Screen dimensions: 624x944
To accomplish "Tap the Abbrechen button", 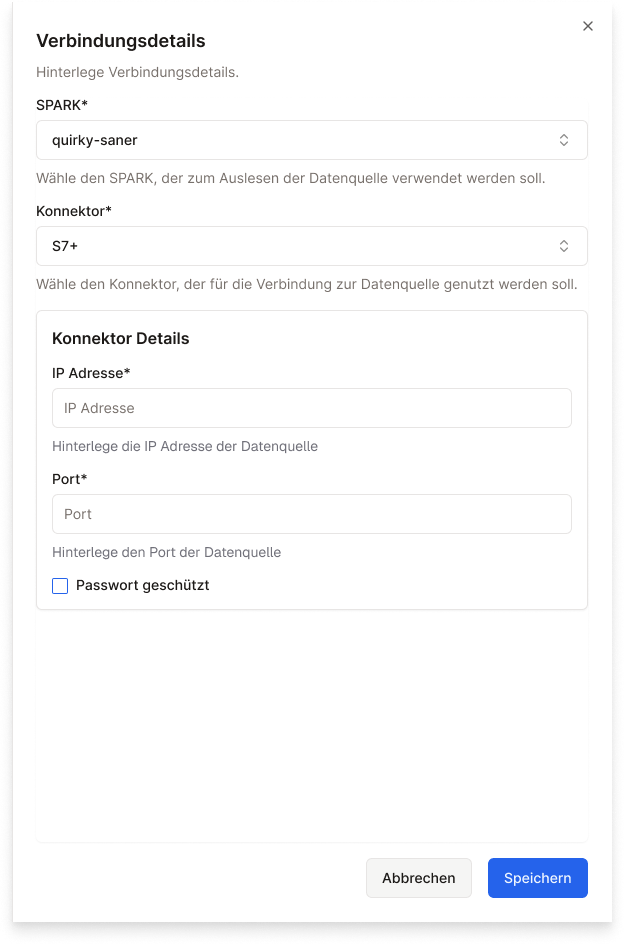I will coord(418,878).
